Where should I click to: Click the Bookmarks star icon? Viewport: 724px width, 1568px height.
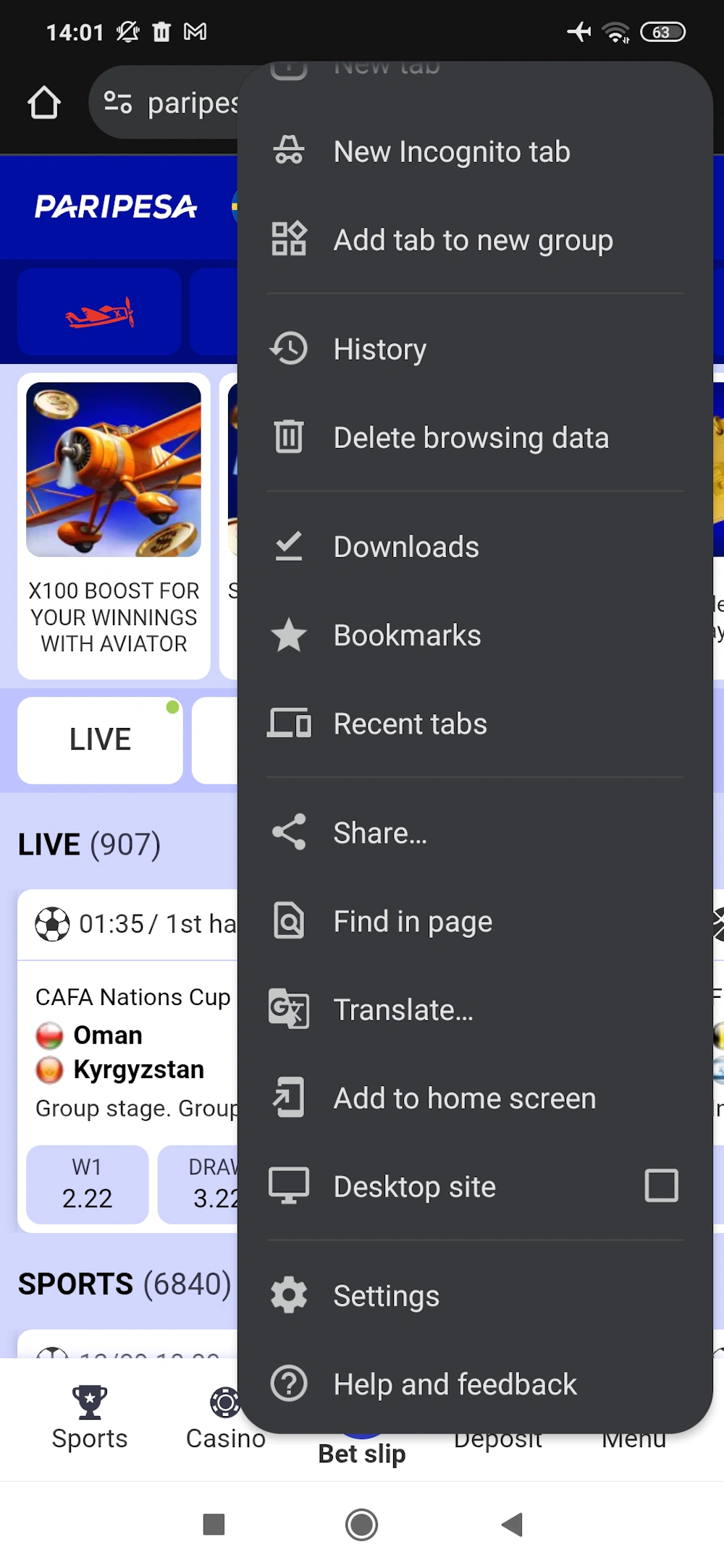tap(288, 635)
